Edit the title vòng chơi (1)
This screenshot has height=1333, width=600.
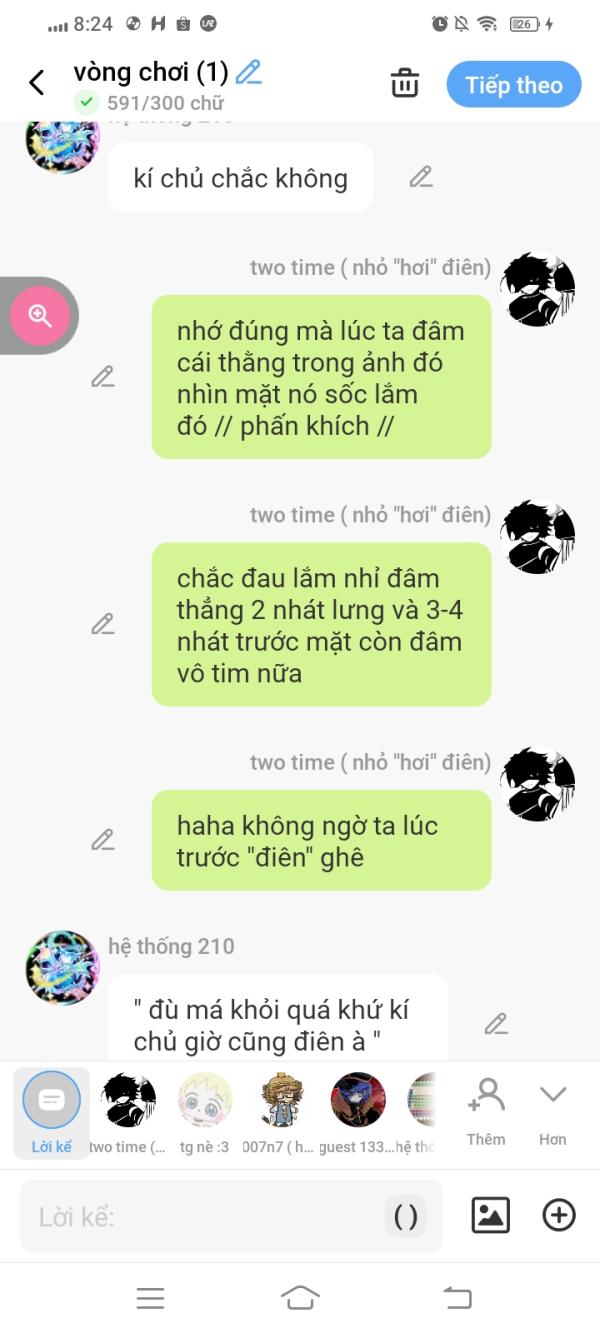click(x=248, y=72)
